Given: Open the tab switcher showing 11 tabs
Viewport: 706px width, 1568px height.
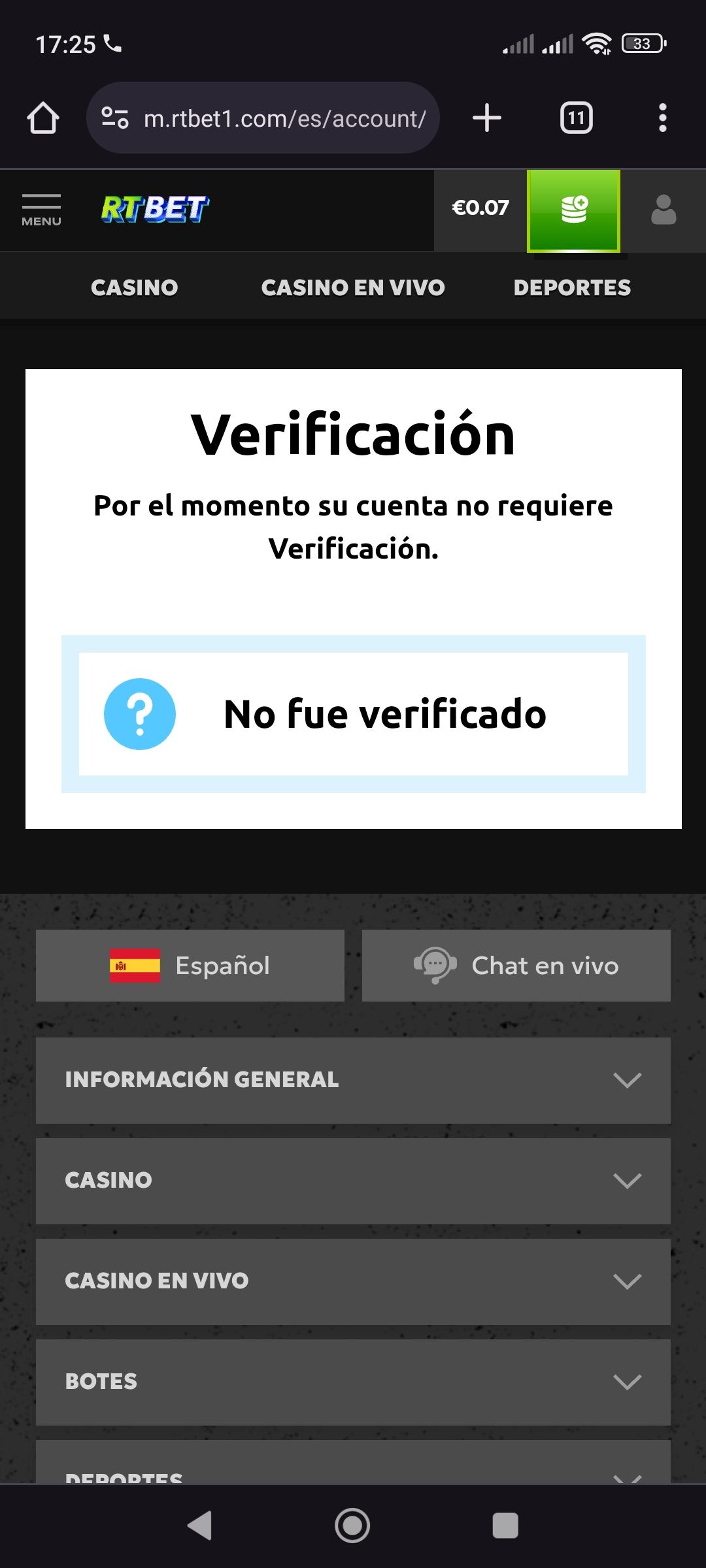Looking at the screenshot, I should 575,118.
